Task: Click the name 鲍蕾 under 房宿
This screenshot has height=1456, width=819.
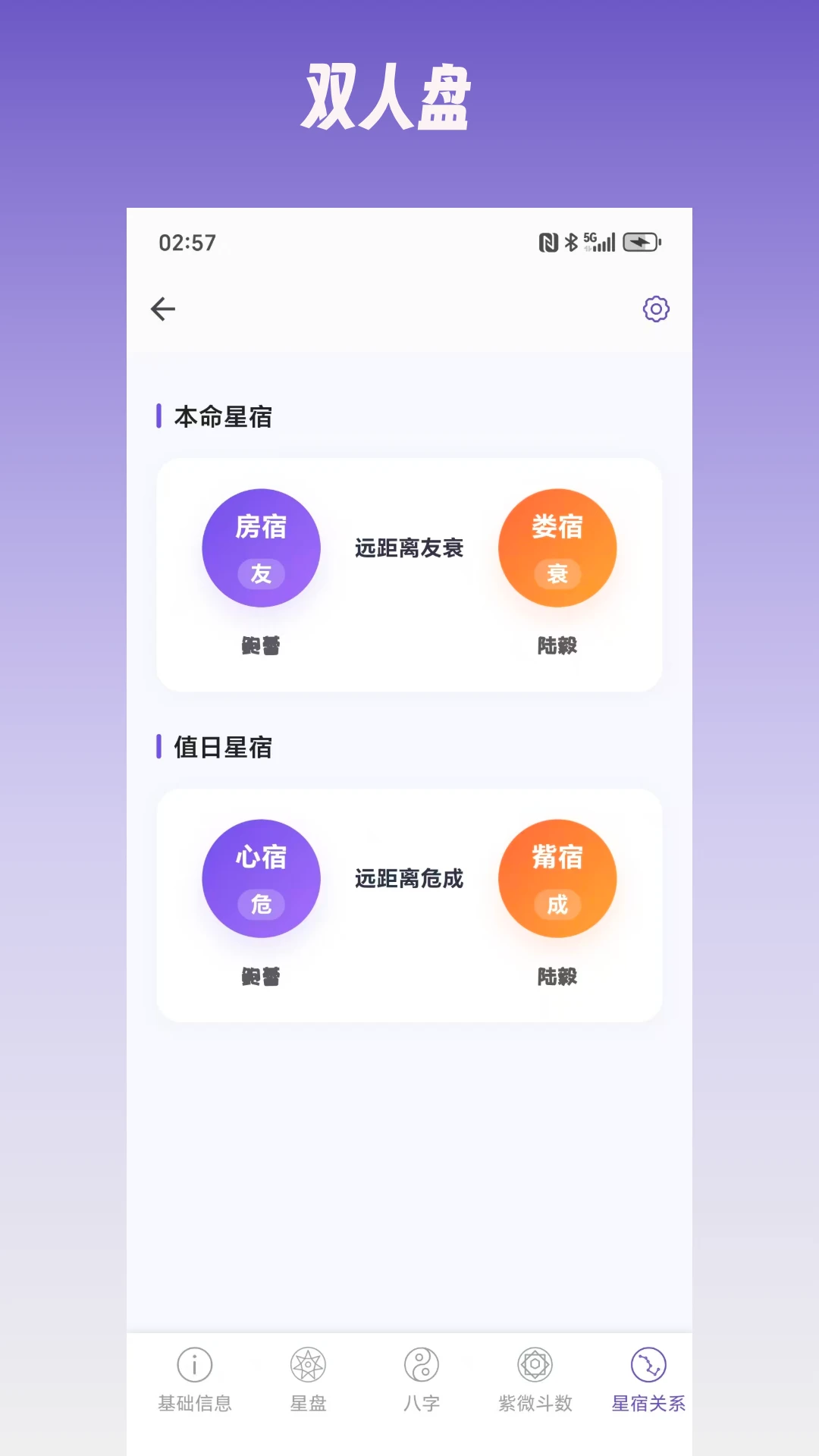Action: [261, 645]
